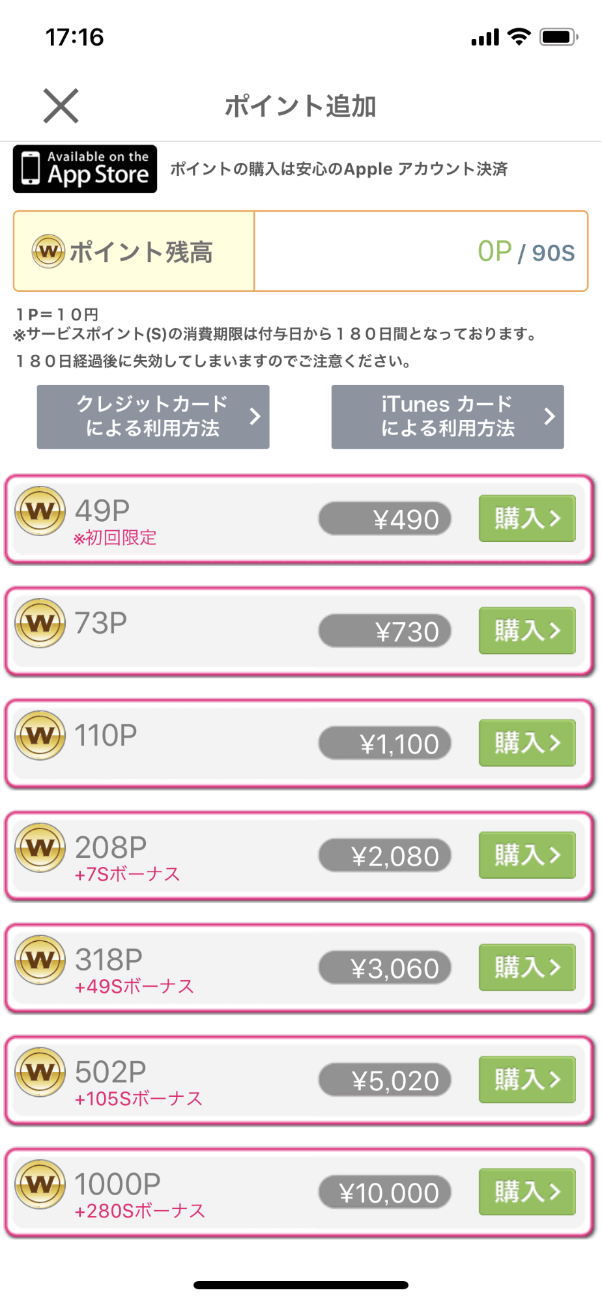Image resolution: width=602 pixels, height=1302 pixels.
Task: Buy the 1000P pack for ¥10,000
Action: [527, 1192]
